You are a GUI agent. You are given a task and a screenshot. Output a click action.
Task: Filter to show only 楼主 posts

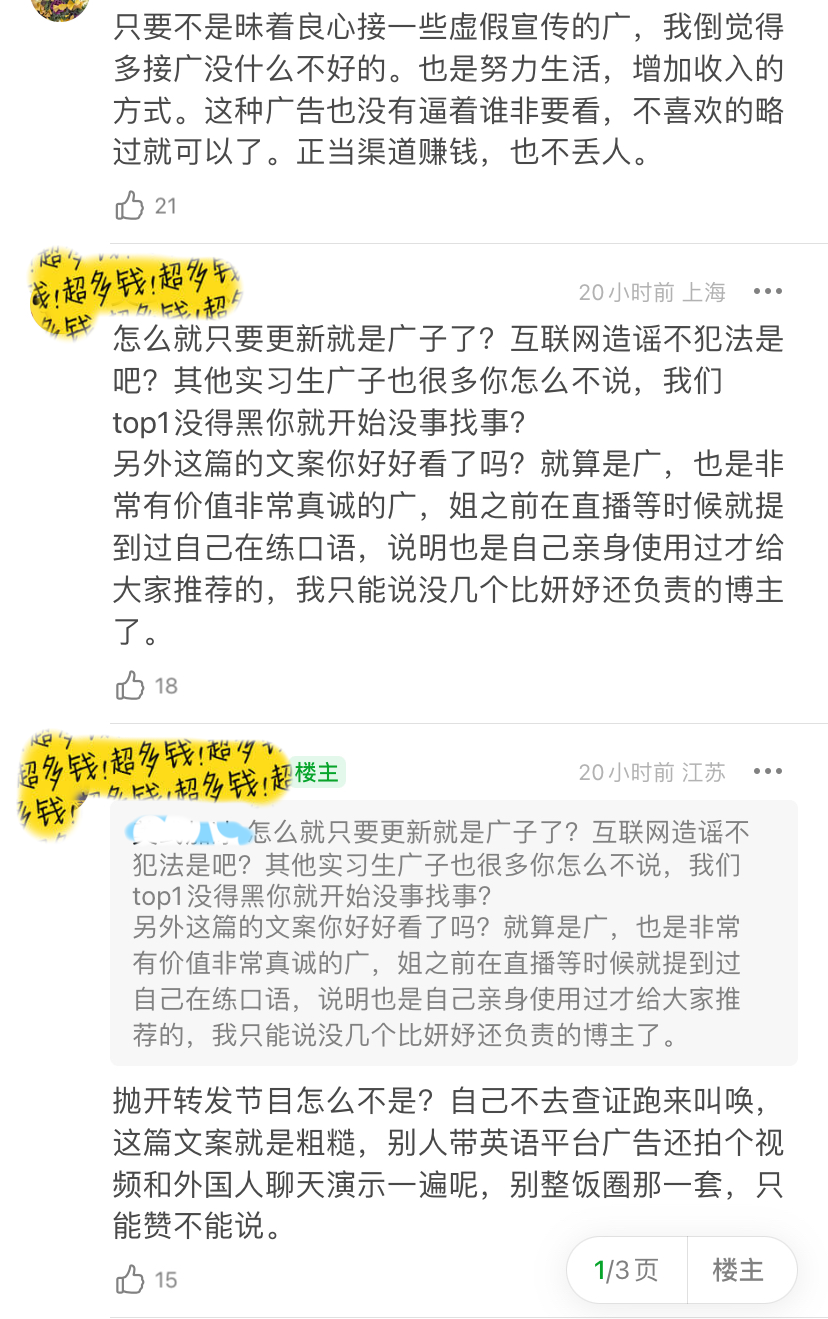tap(738, 1270)
